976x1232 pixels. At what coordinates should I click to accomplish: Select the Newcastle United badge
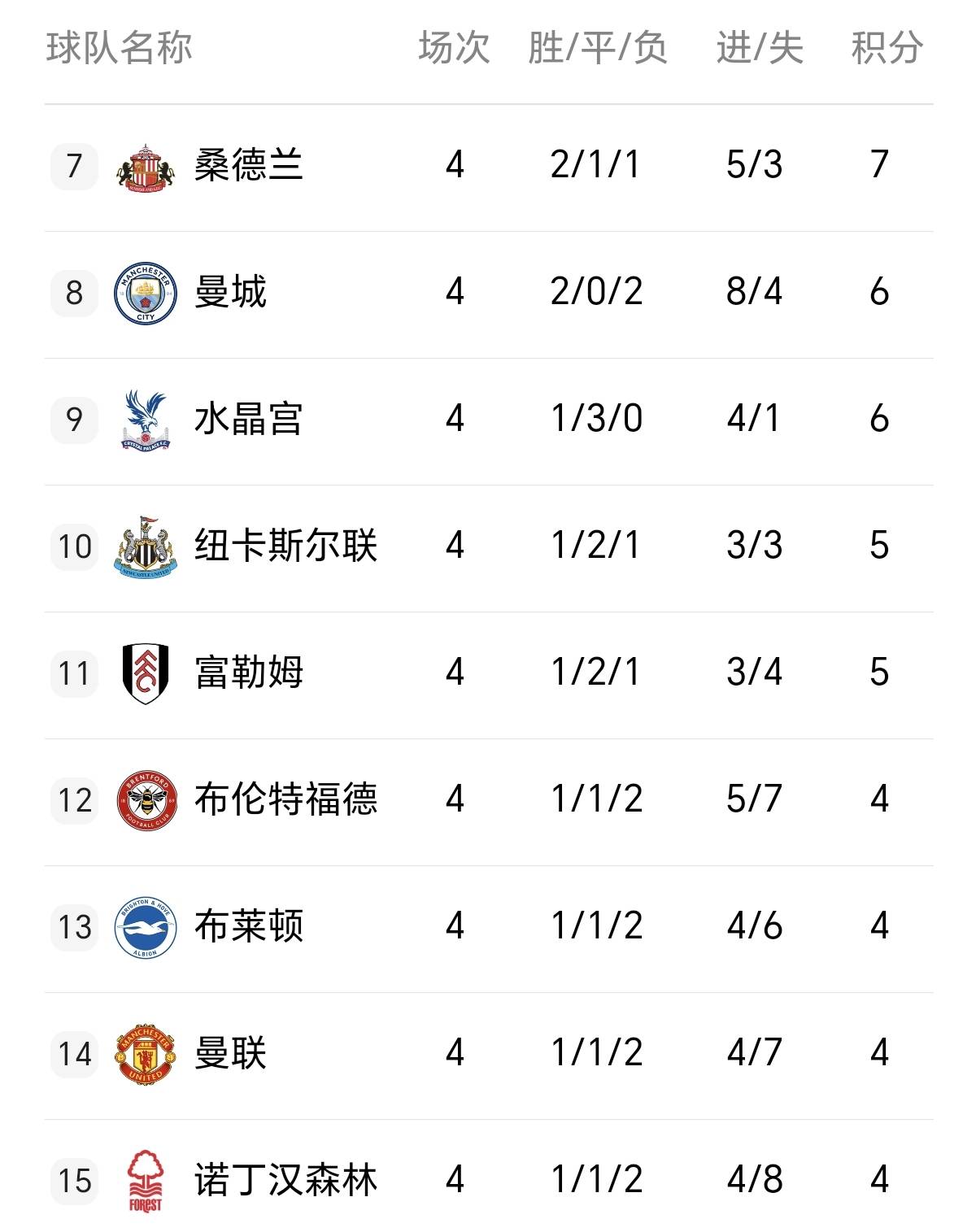145,547
